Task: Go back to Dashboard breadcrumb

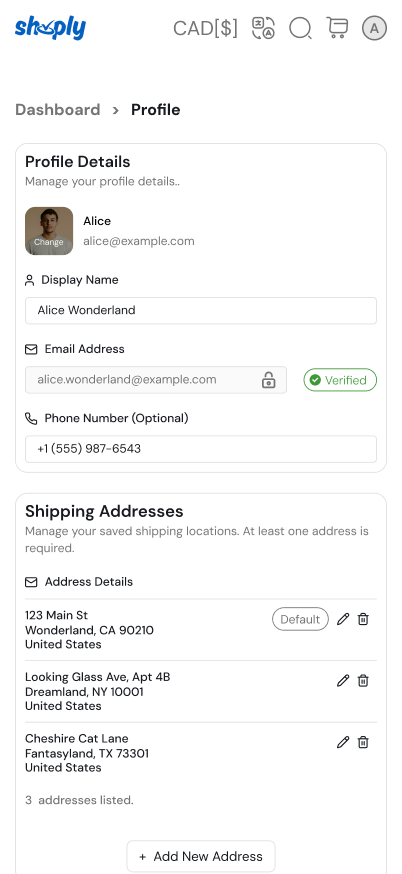Action: (x=57, y=110)
